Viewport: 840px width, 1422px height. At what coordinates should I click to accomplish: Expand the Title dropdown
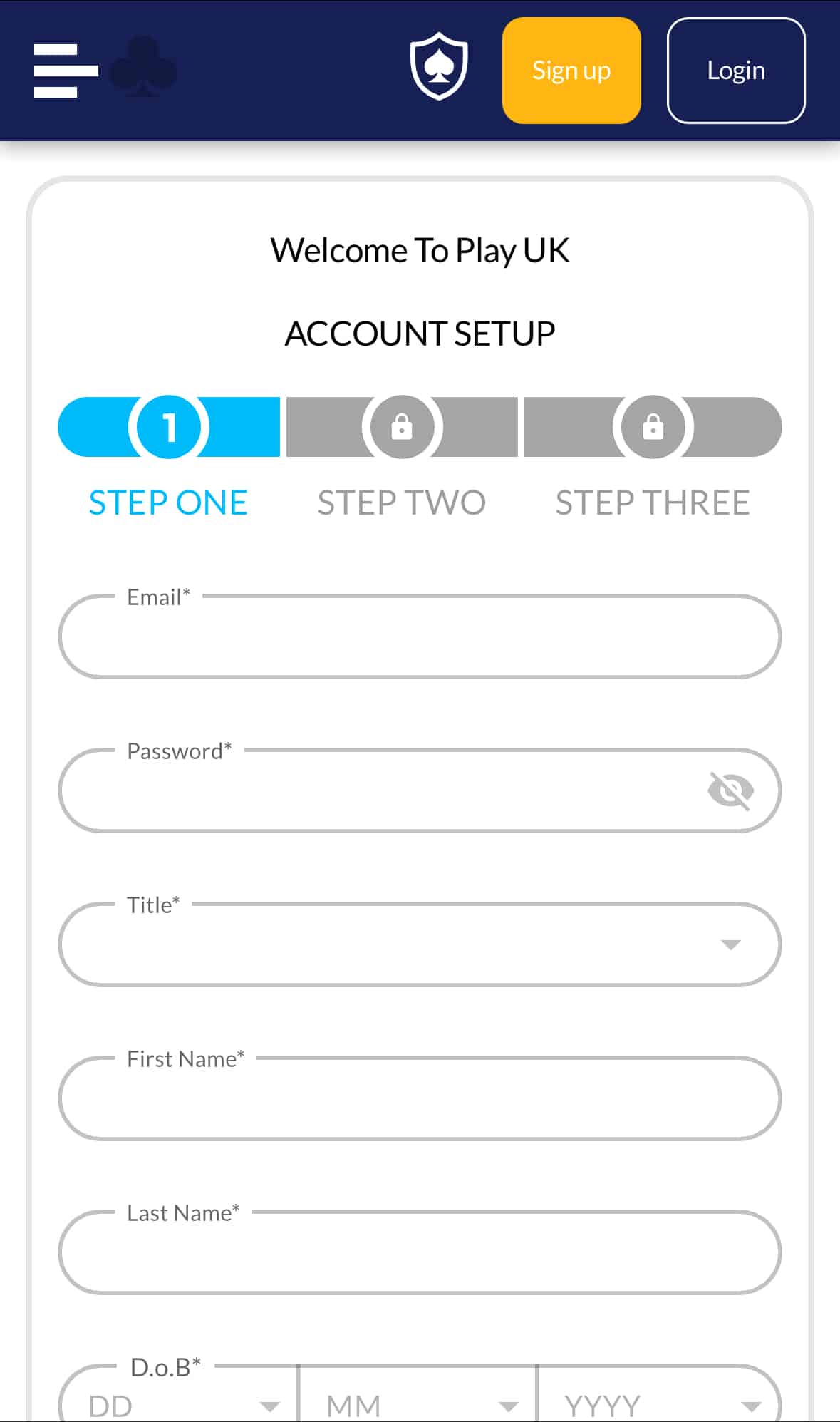pyautogui.click(x=420, y=944)
